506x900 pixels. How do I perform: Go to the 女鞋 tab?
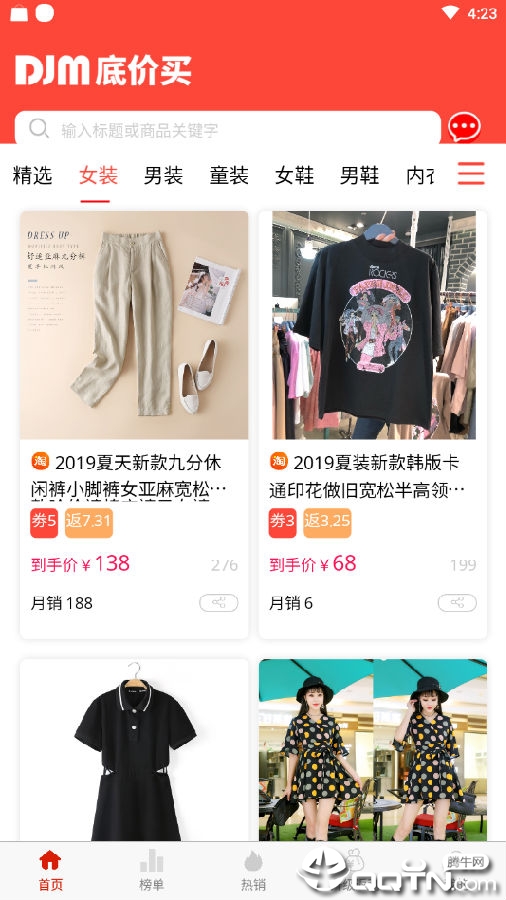coord(294,175)
